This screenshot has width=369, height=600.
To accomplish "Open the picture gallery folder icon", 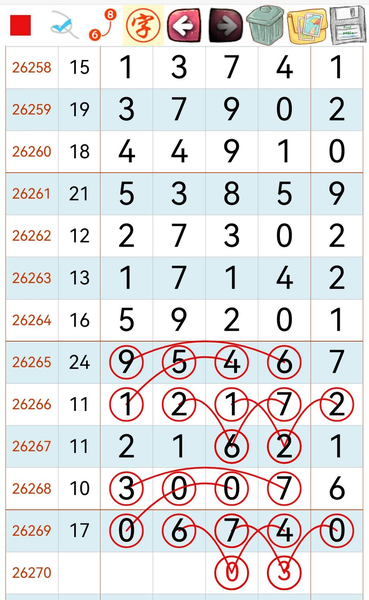I will 307,26.
